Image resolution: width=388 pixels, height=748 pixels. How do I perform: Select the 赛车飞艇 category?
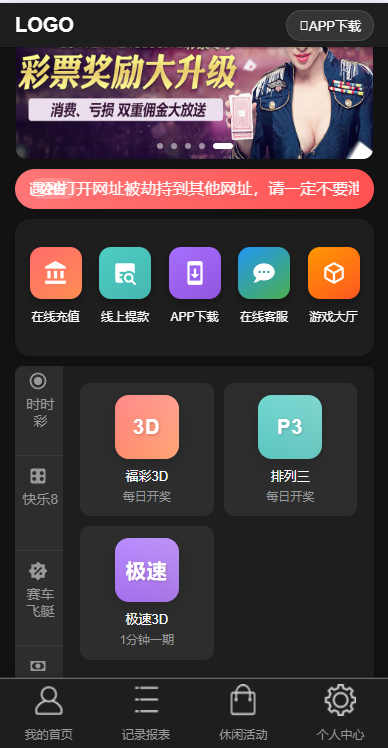(x=39, y=591)
